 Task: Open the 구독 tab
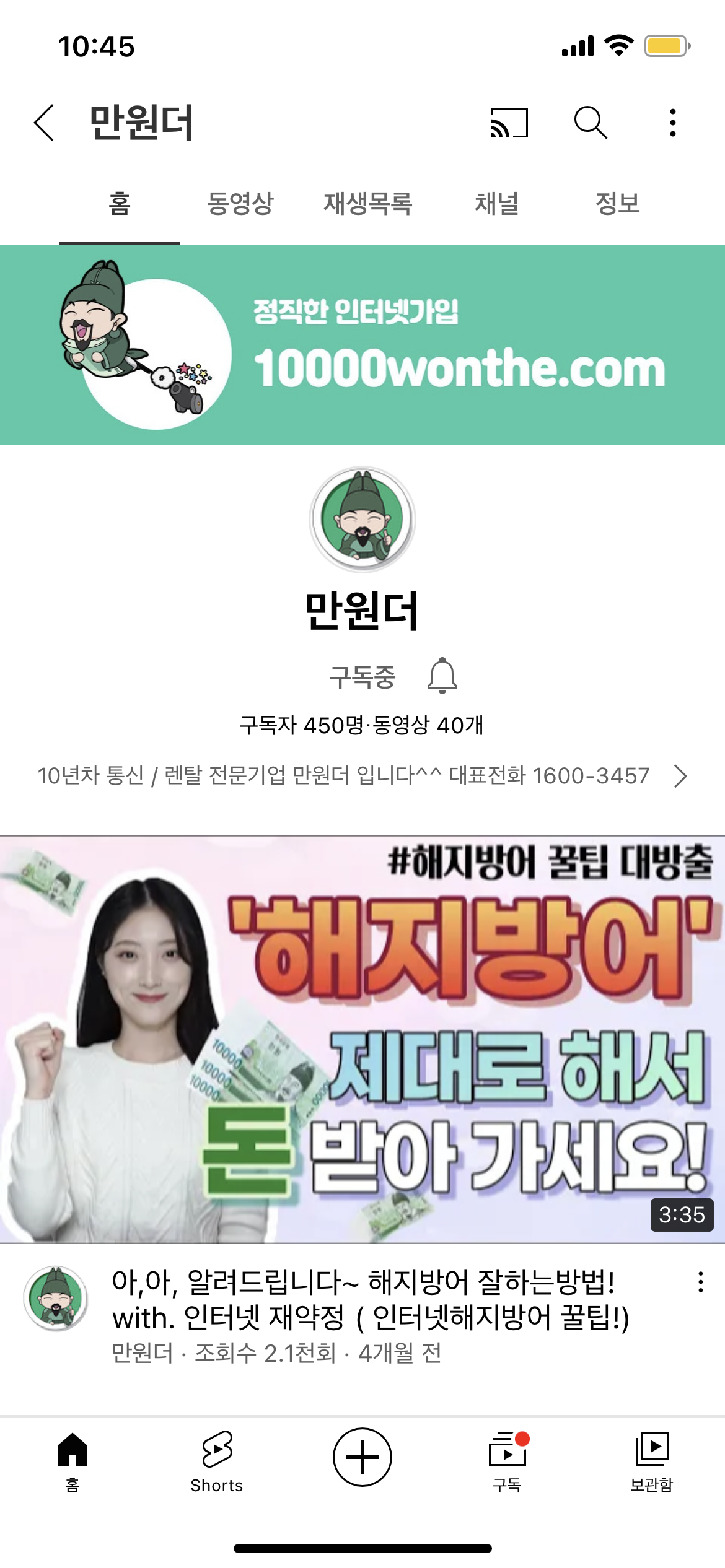(x=507, y=1460)
